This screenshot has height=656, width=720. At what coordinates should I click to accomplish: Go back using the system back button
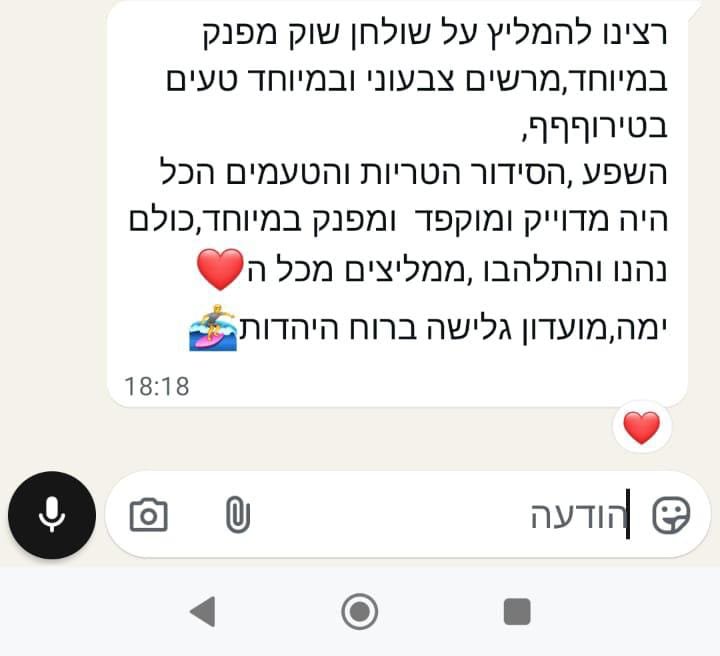(203, 610)
